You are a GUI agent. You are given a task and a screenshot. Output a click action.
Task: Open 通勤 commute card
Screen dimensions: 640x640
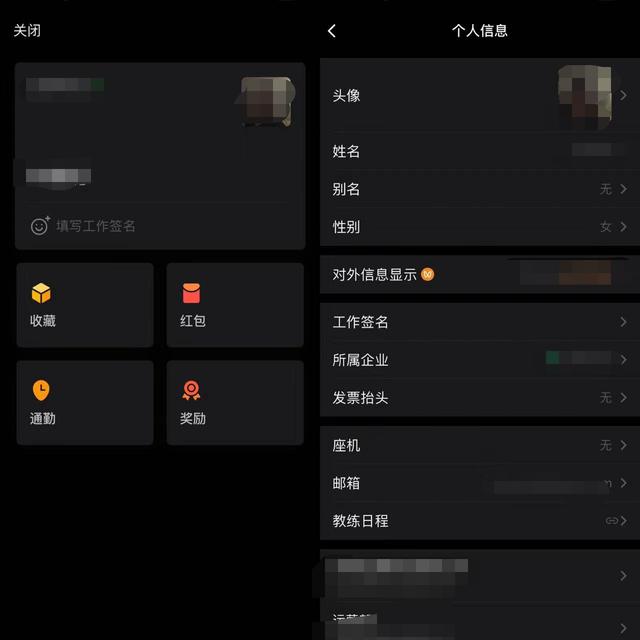coord(85,402)
